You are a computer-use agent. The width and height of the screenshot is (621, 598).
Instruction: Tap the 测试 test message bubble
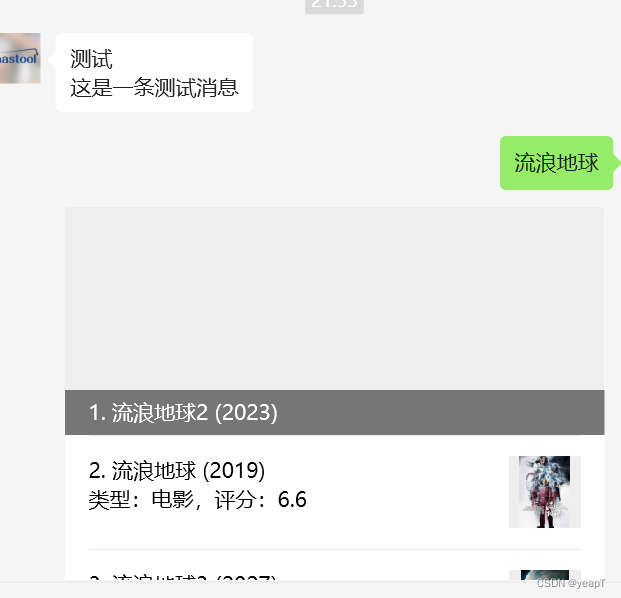(154, 73)
